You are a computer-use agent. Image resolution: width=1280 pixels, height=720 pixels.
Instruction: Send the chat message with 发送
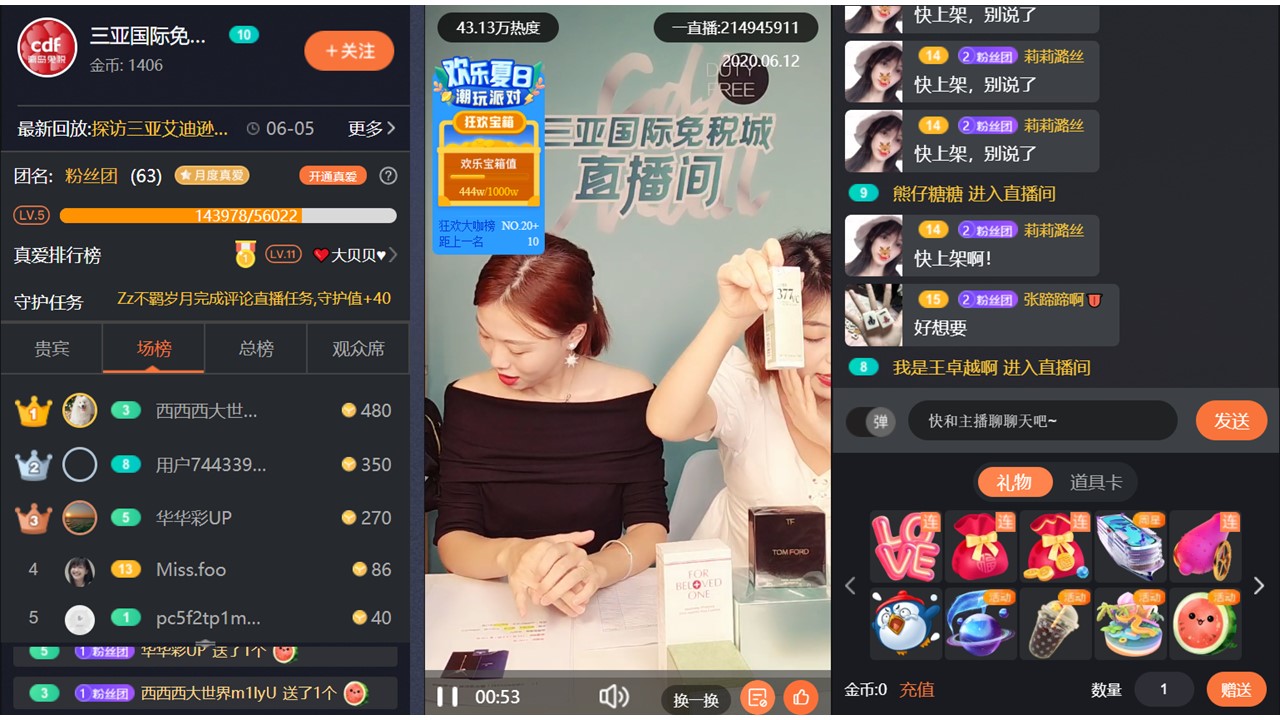point(1231,421)
